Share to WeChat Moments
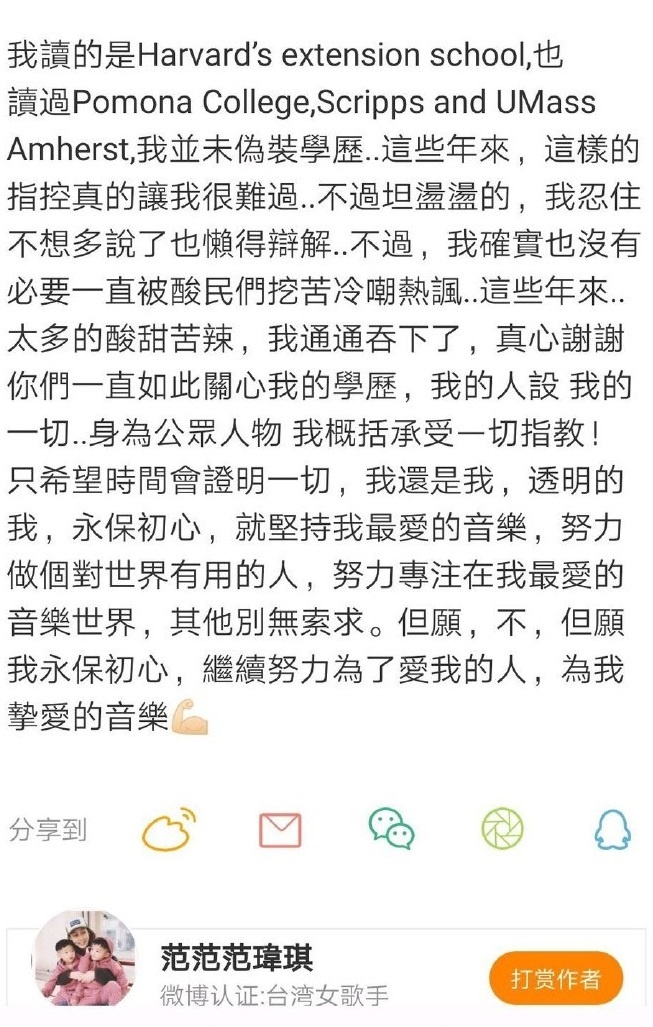The height and width of the screenshot is (1027, 653). tap(502, 829)
